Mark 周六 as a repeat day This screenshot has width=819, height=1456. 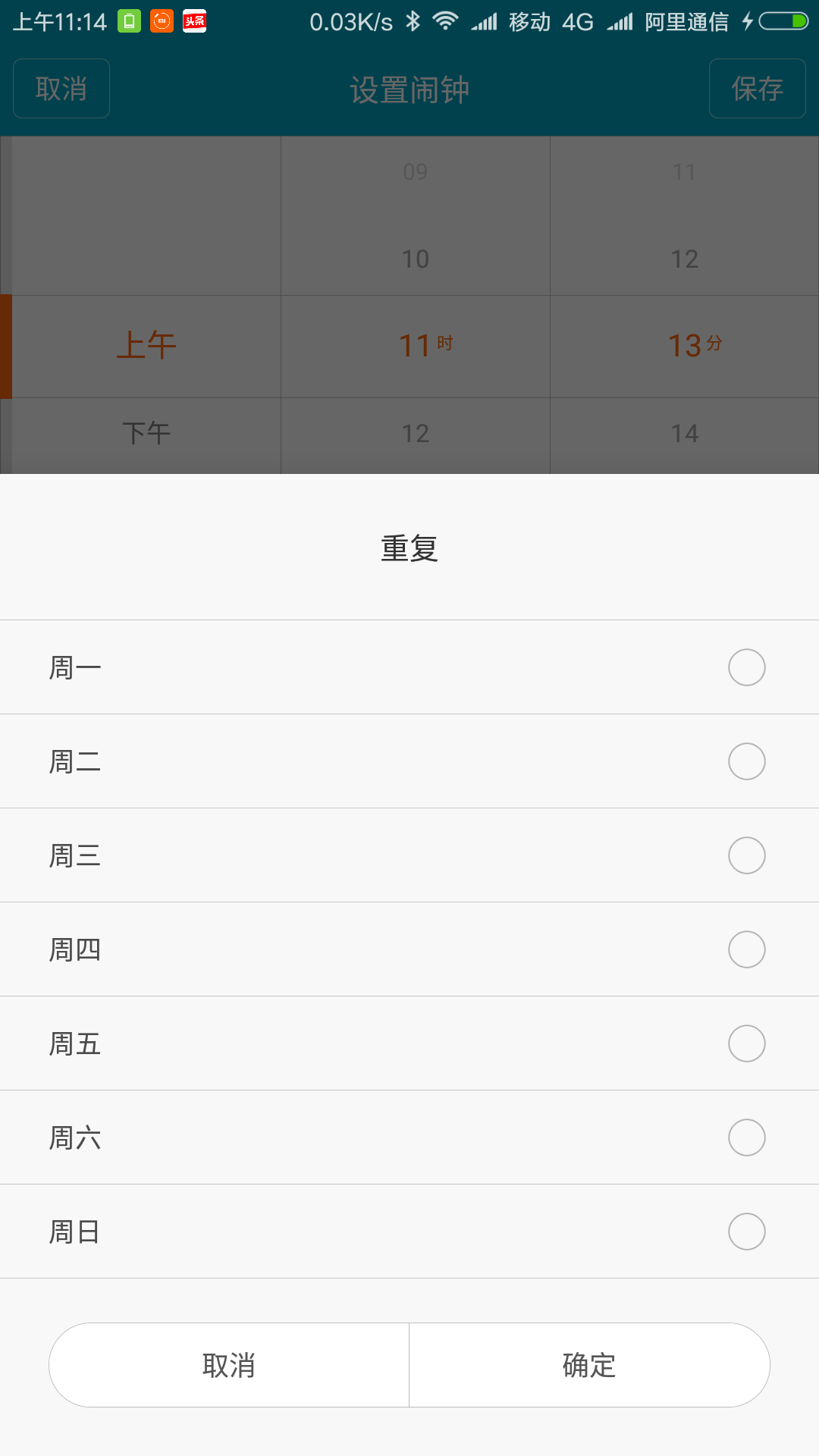click(409, 1137)
